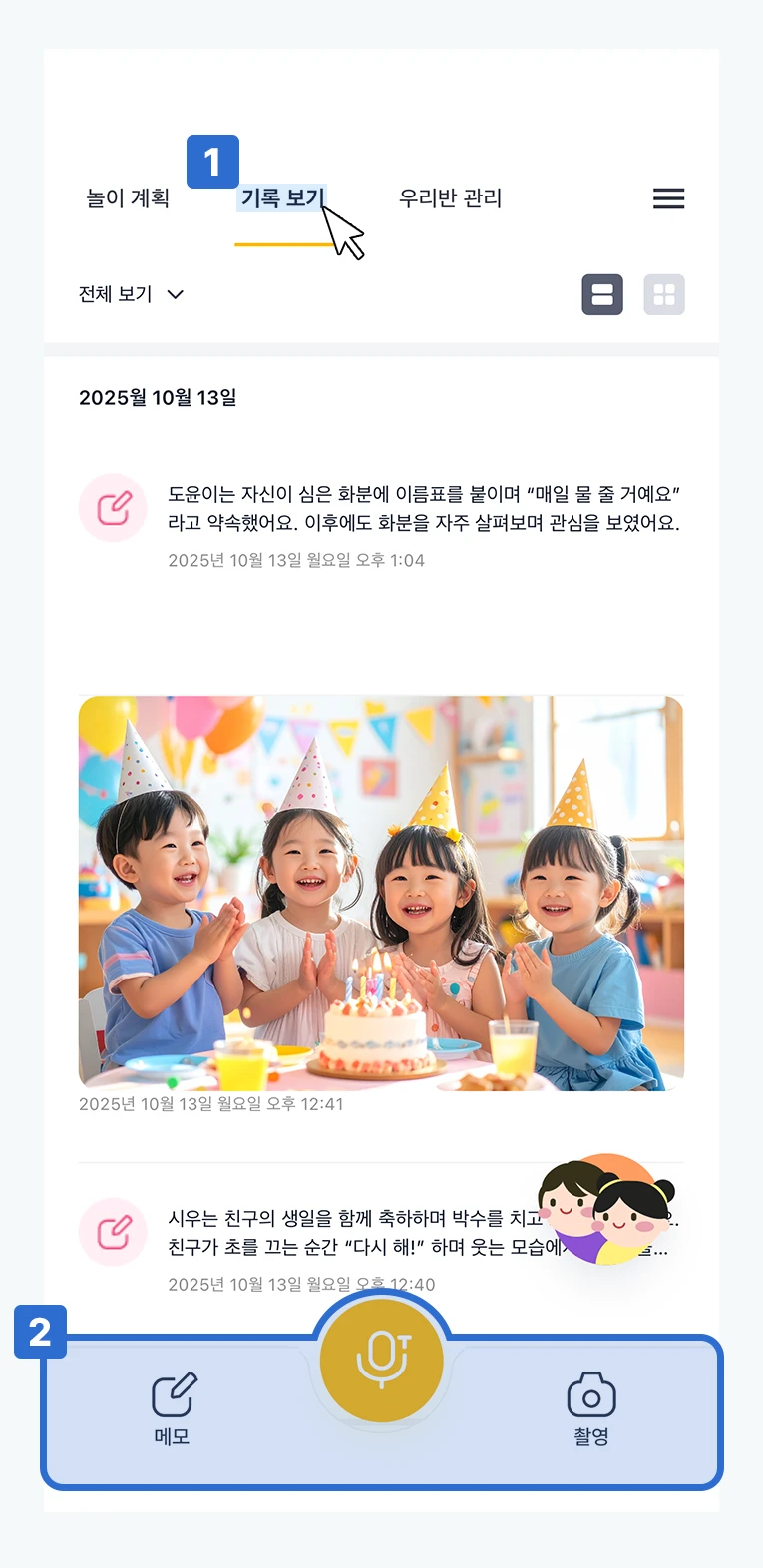Open 도윤이 flowerpot memo record
The width and height of the screenshot is (763, 1568).
click(423, 509)
